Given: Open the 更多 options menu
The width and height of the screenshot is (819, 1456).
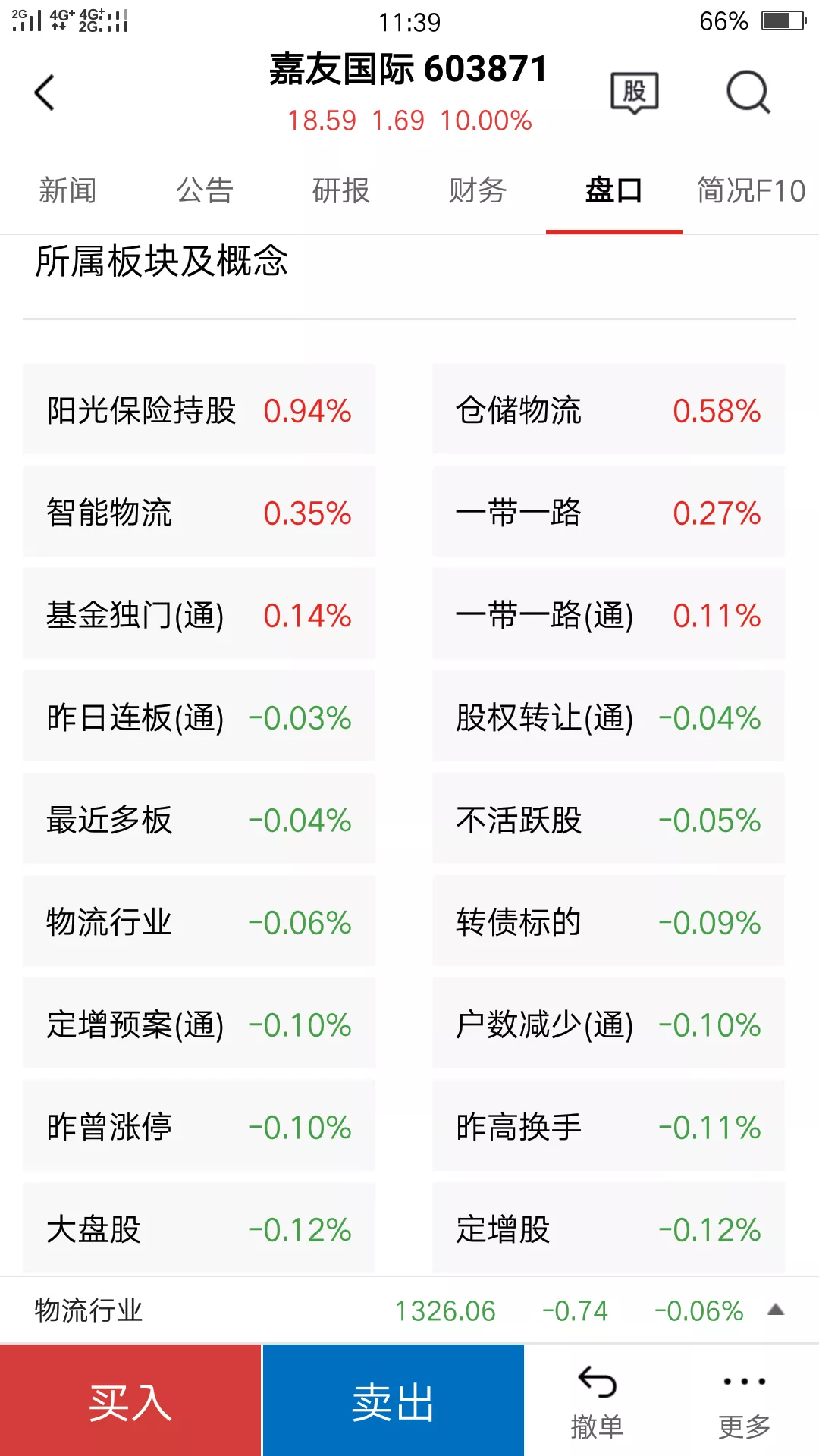Looking at the screenshot, I should [x=744, y=1403].
